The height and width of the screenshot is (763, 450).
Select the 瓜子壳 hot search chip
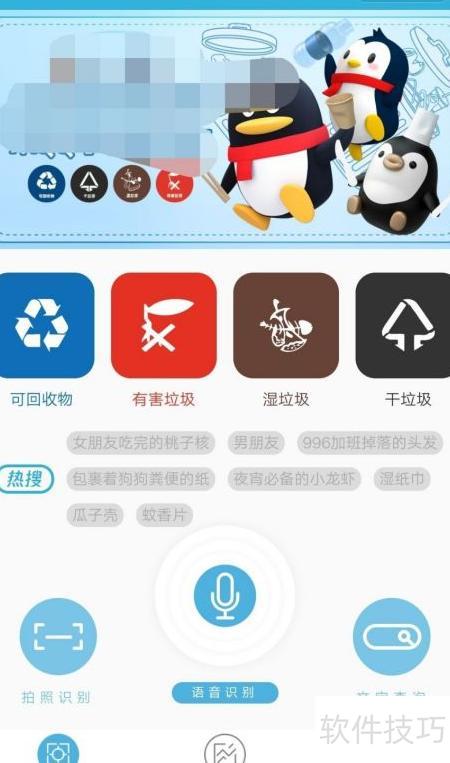(95, 515)
